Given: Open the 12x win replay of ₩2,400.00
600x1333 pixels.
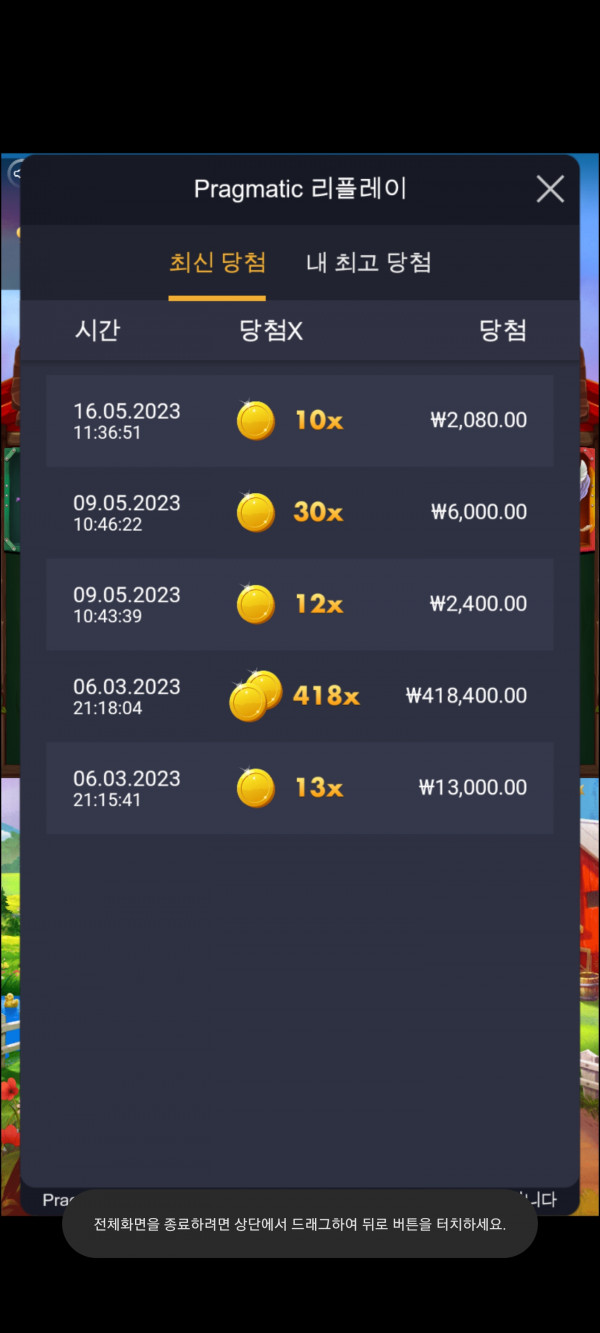Looking at the screenshot, I should (x=300, y=604).
